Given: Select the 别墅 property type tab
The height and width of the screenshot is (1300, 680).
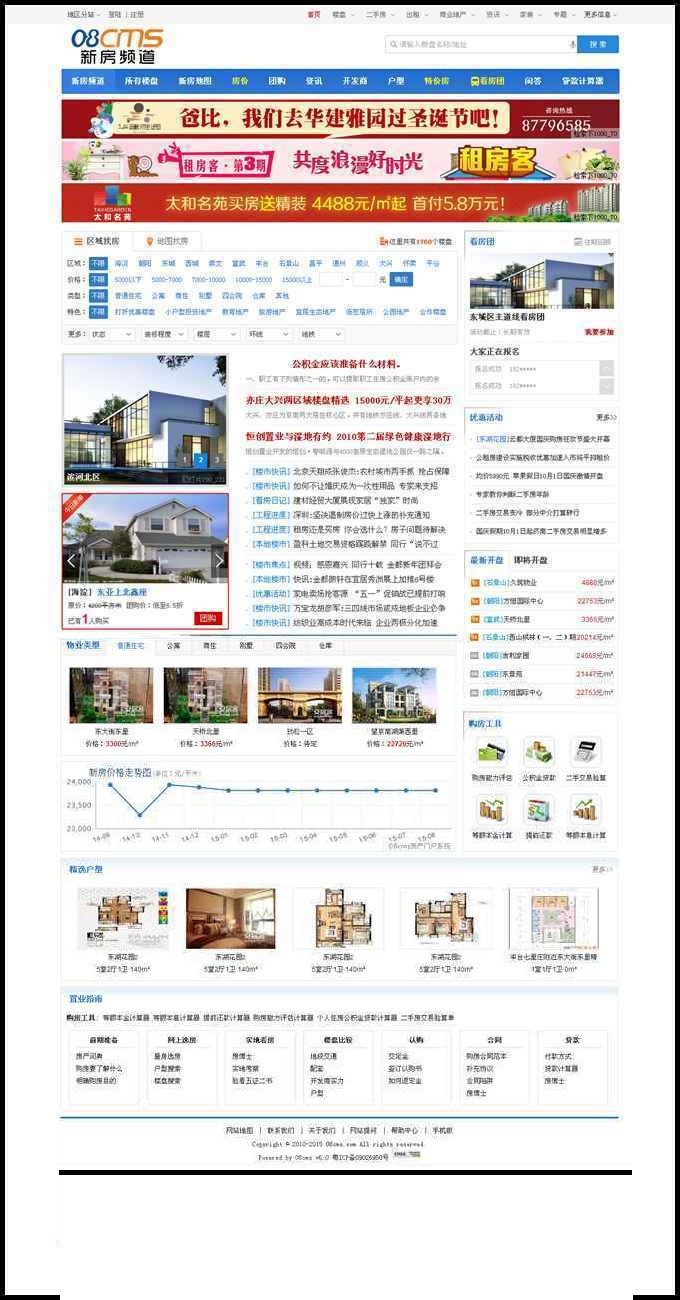Looking at the screenshot, I should click(245, 646).
